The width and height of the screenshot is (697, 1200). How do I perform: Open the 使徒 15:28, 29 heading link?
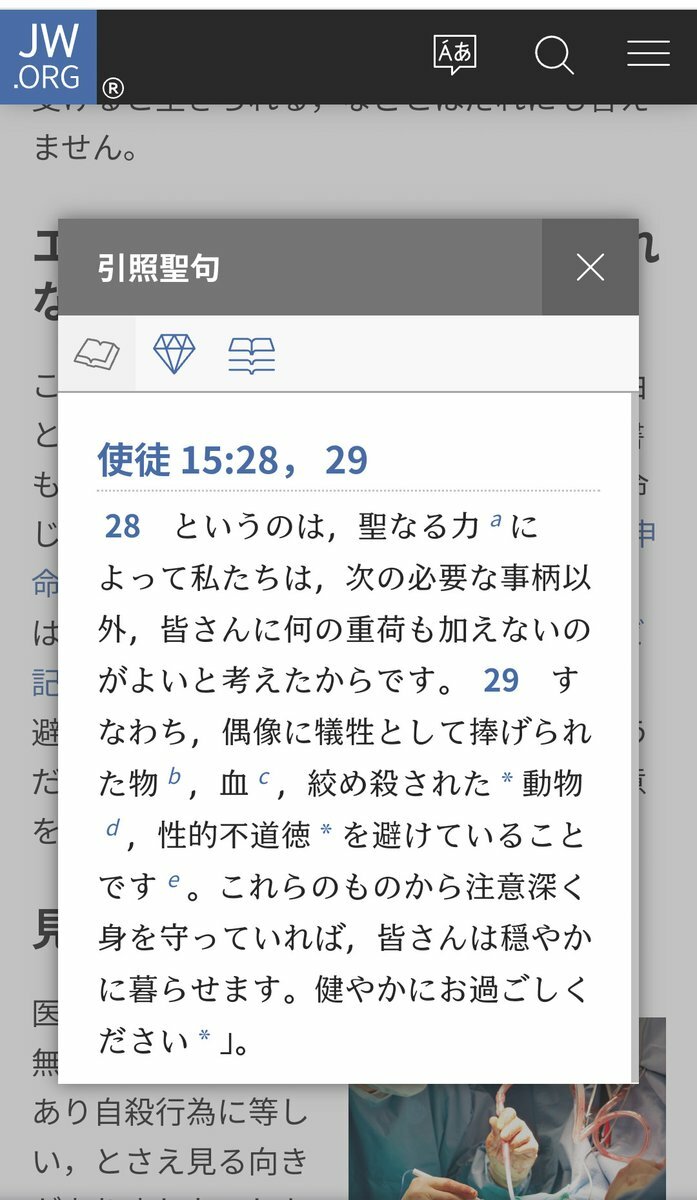coord(233,460)
